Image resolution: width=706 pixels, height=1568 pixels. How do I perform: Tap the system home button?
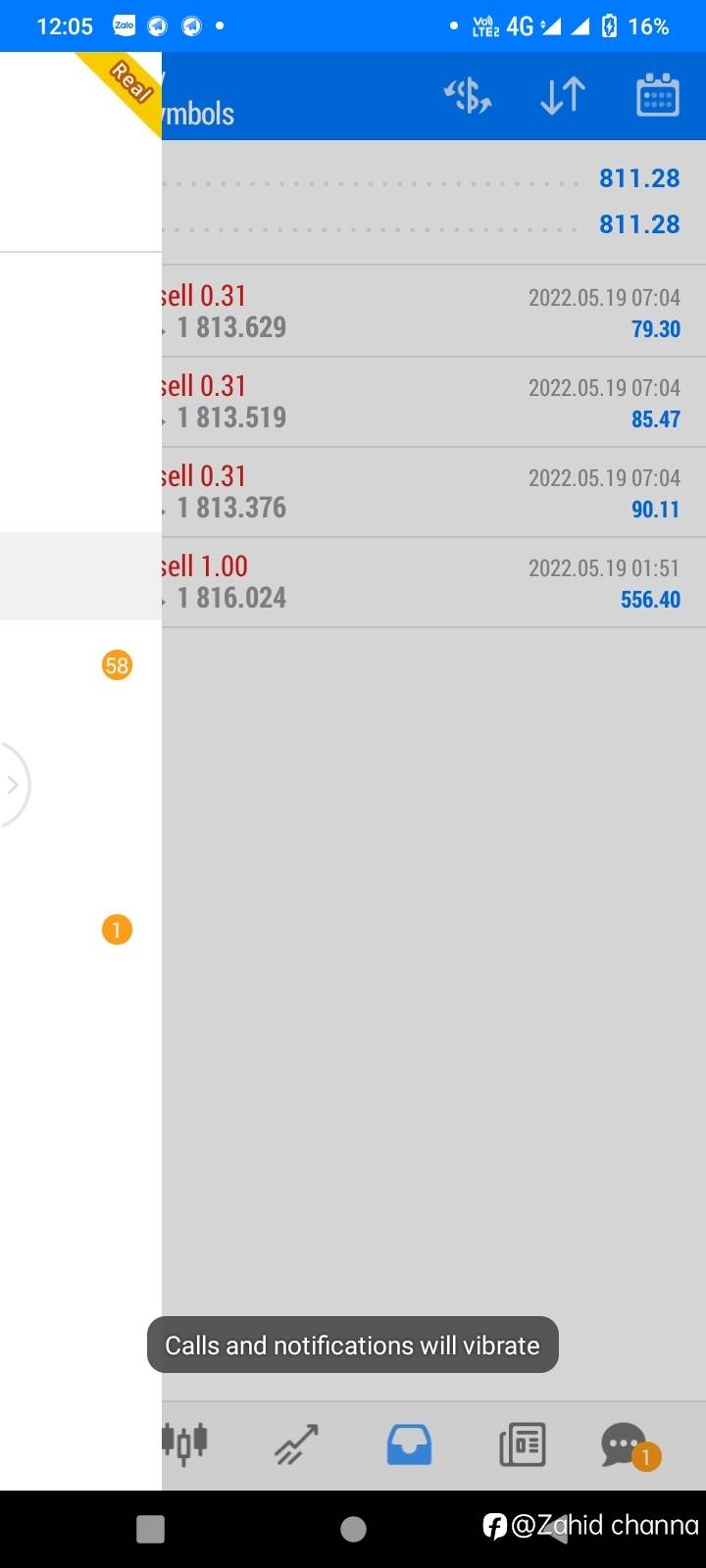[x=353, y=1529]
